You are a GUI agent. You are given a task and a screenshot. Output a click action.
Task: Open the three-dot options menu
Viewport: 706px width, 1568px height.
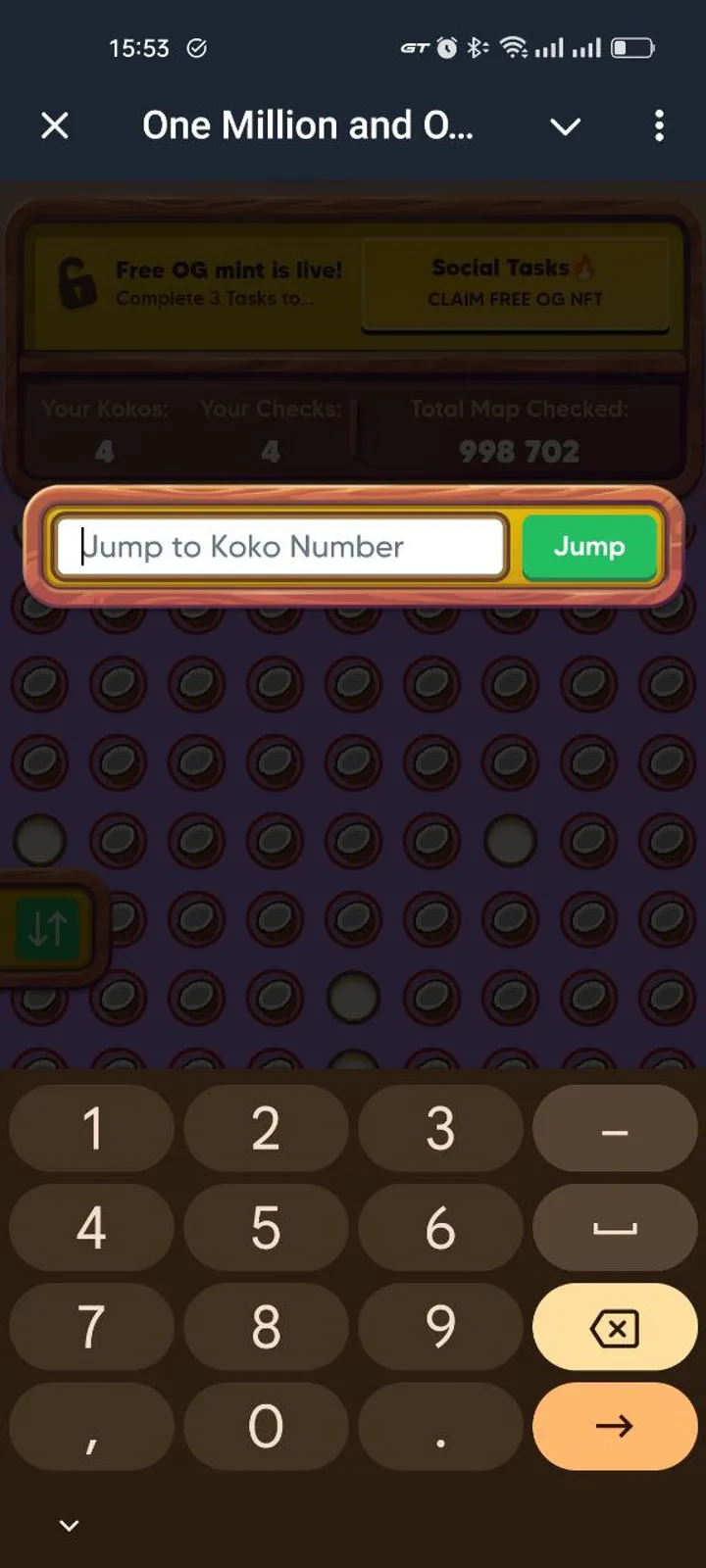click(659, 125)
